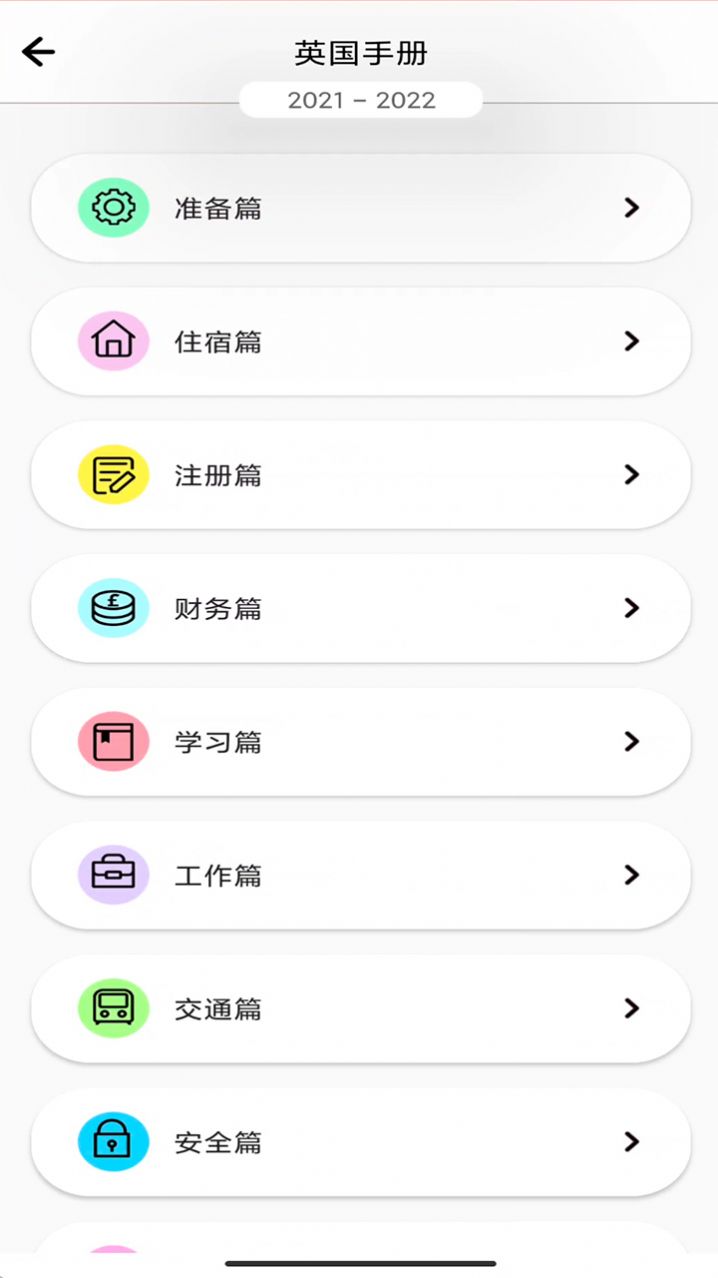
Task: Open the 住宿篇 section
Action: point(360,342)
